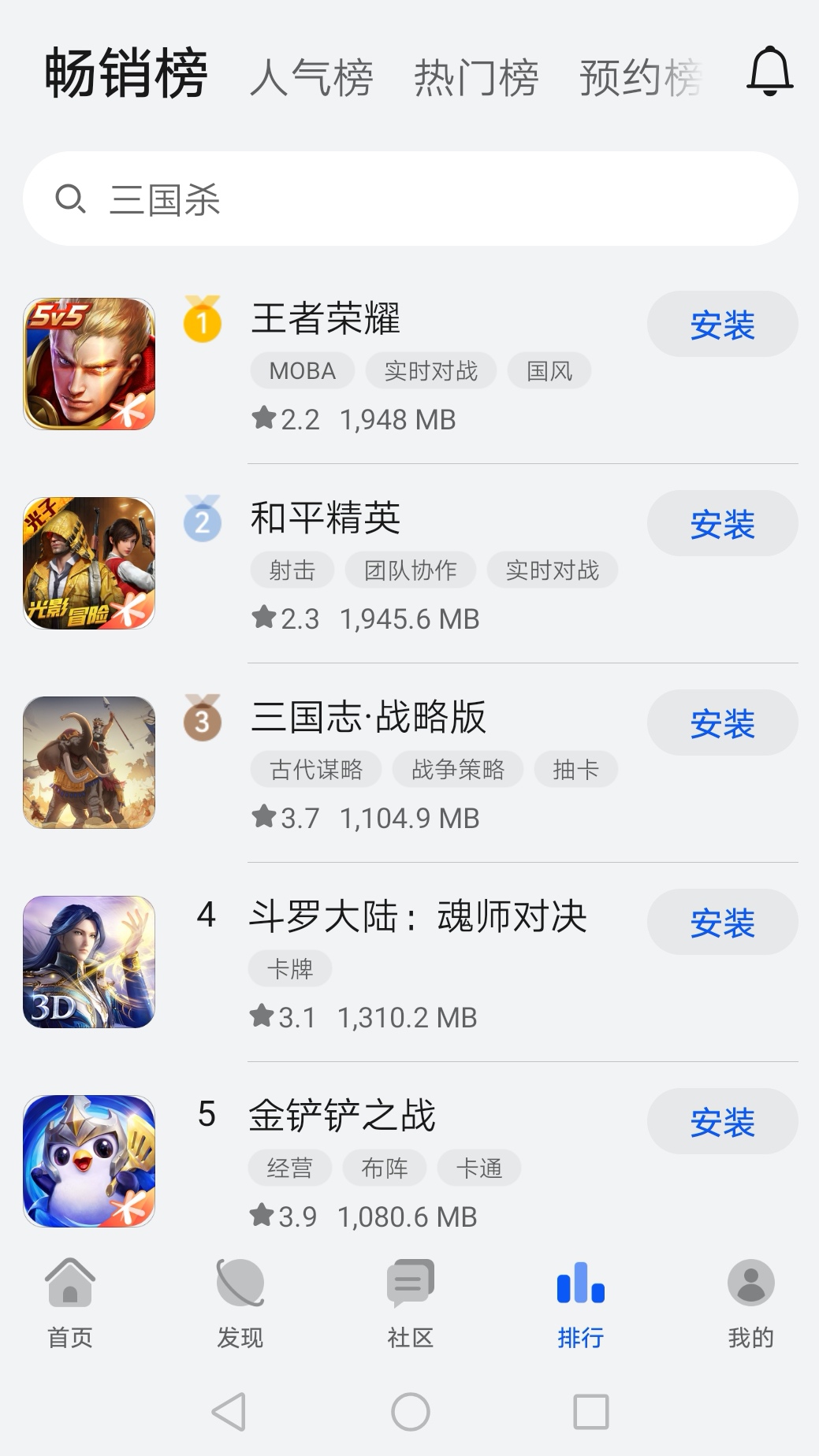
Task: Install 王者荣耀
Action: [x=723, y=324]
